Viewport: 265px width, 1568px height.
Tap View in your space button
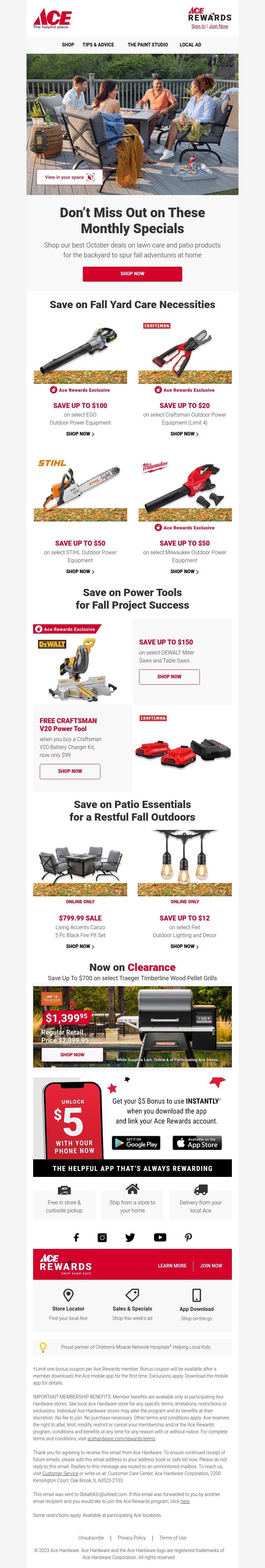click(x=69, y=177)
